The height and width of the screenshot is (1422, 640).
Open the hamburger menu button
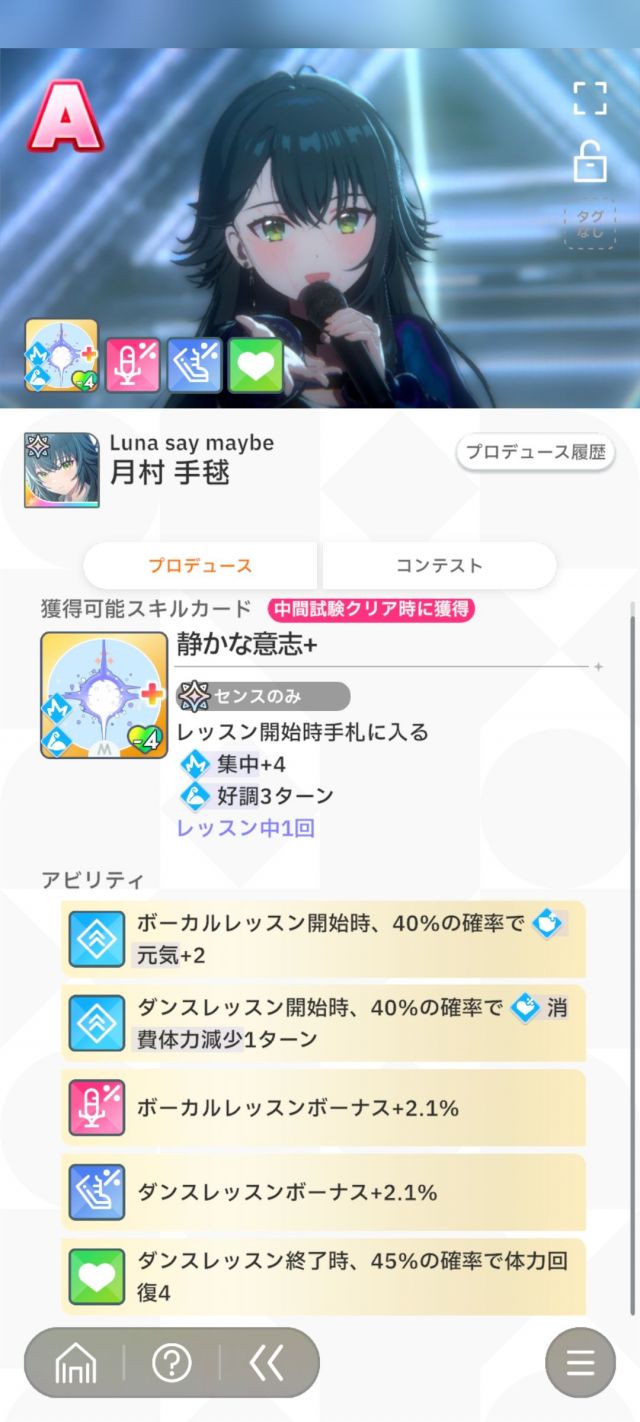[580, 1363]
